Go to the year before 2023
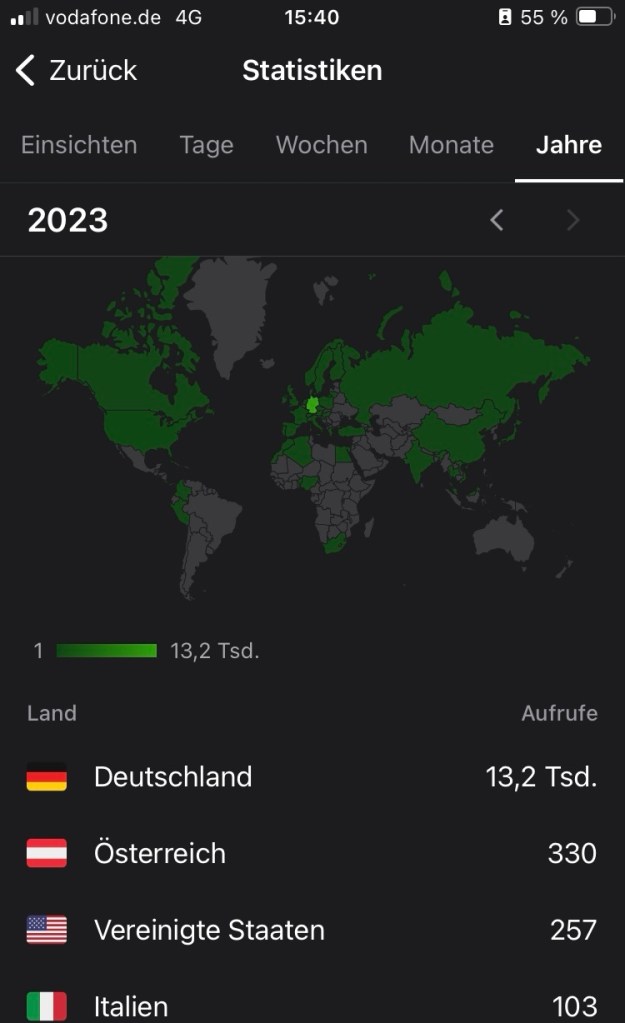Viewport: 625px width, 1023px height. coord(497,221)
